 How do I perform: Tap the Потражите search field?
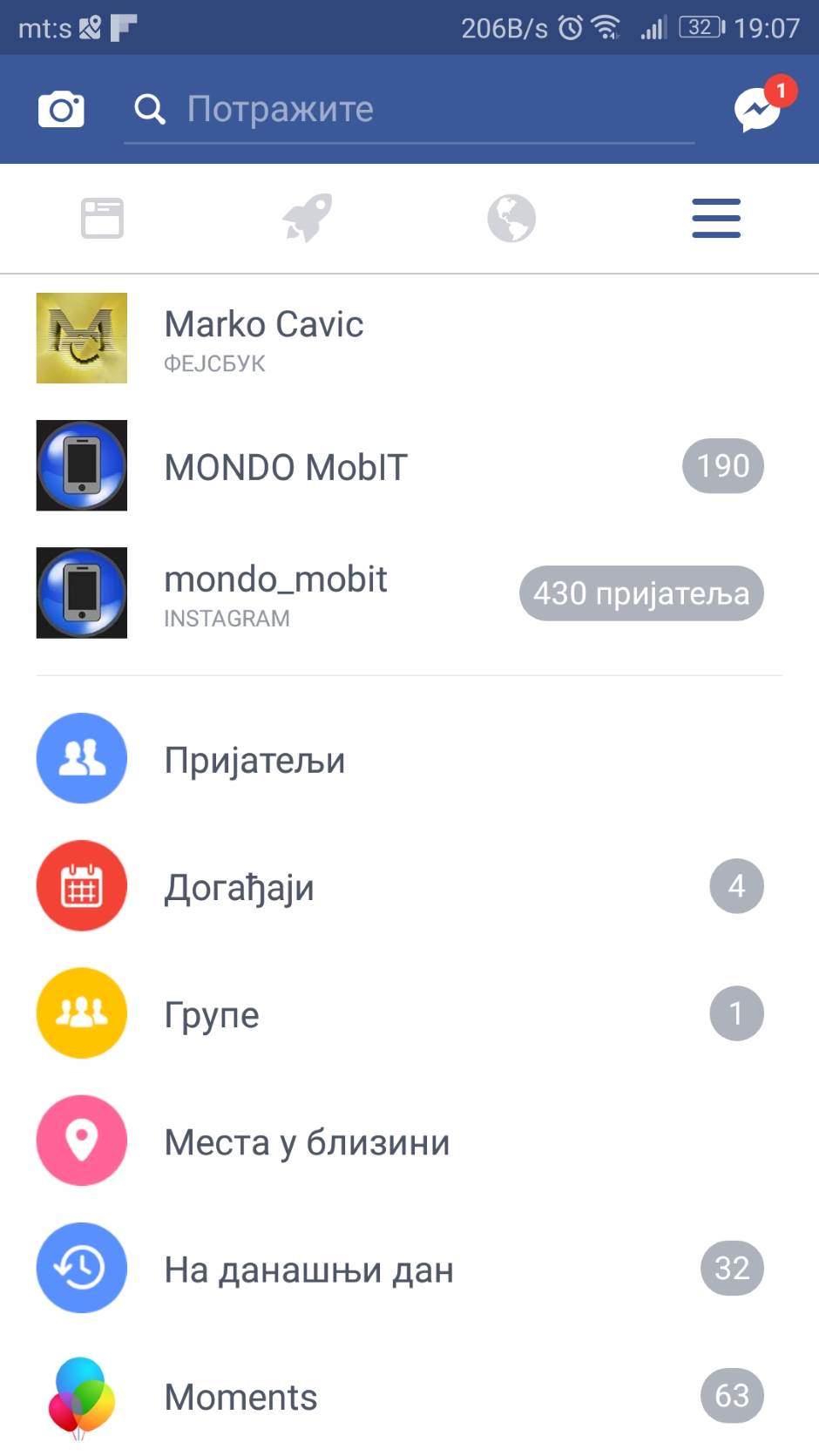point(409,110)
